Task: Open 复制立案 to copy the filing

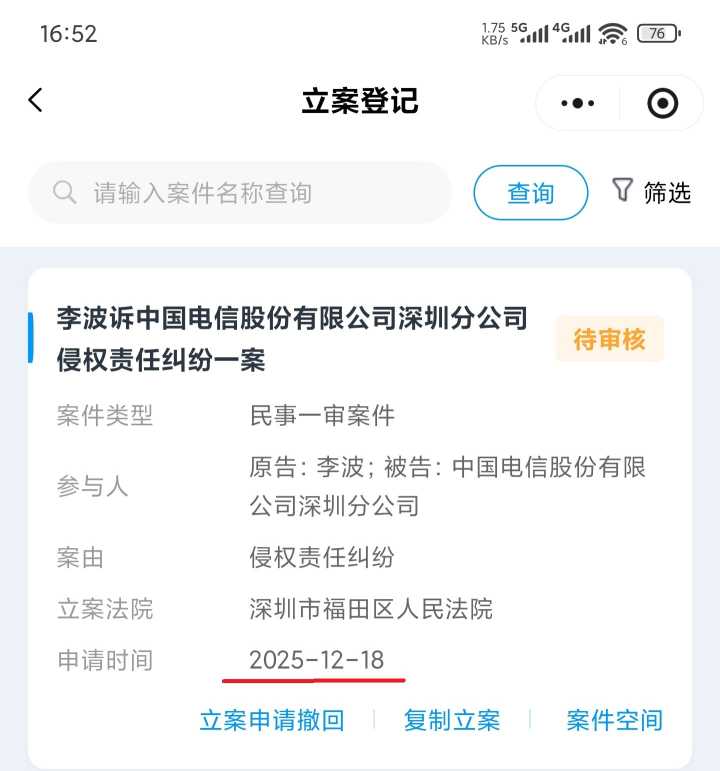Action: pos(452,719)
